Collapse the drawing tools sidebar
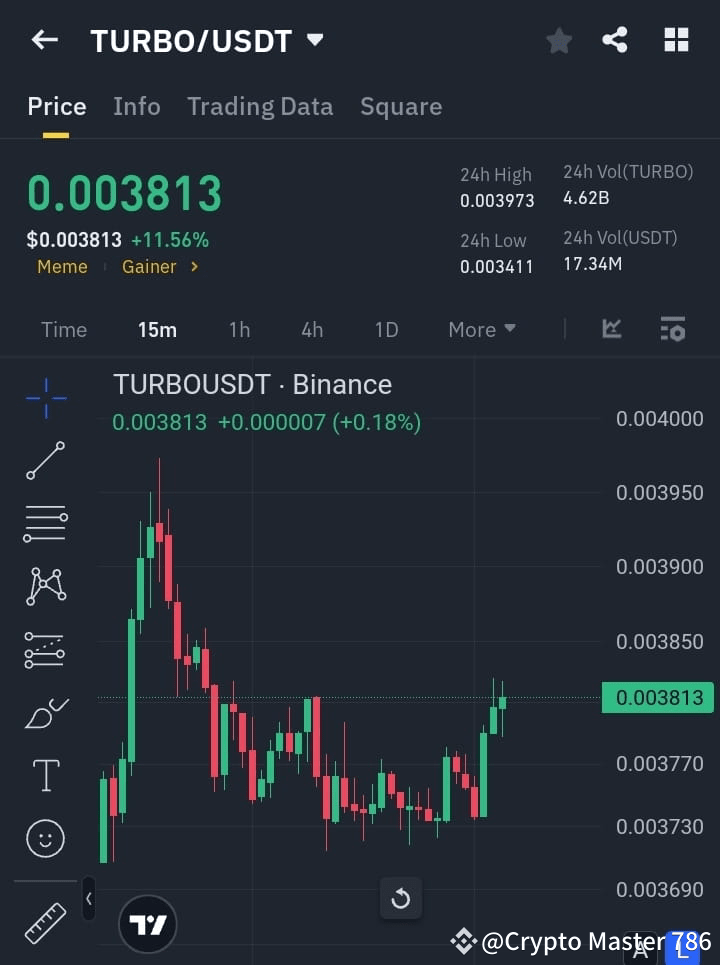720x965 pixels. coord(88,898)
